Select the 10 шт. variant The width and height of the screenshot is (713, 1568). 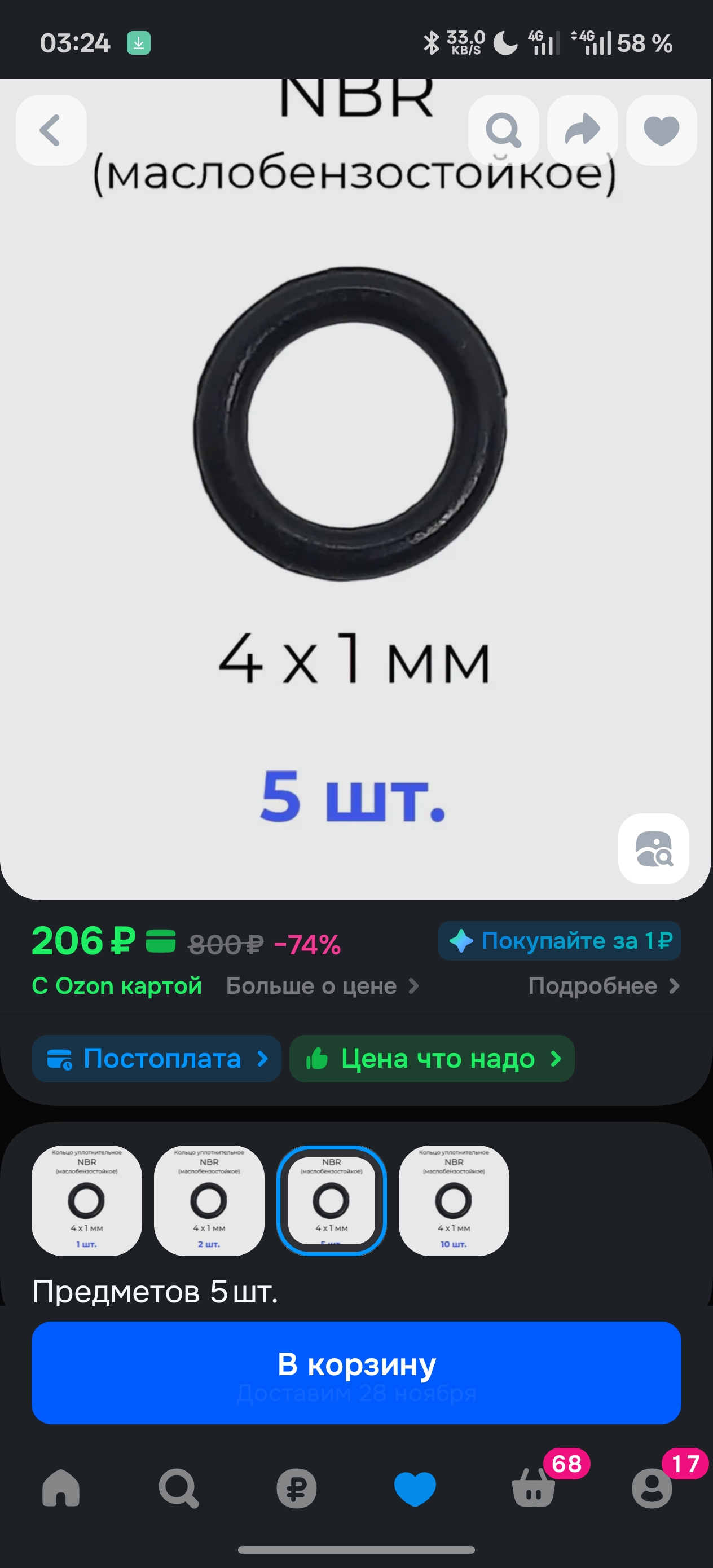[x=454, y=1200]
